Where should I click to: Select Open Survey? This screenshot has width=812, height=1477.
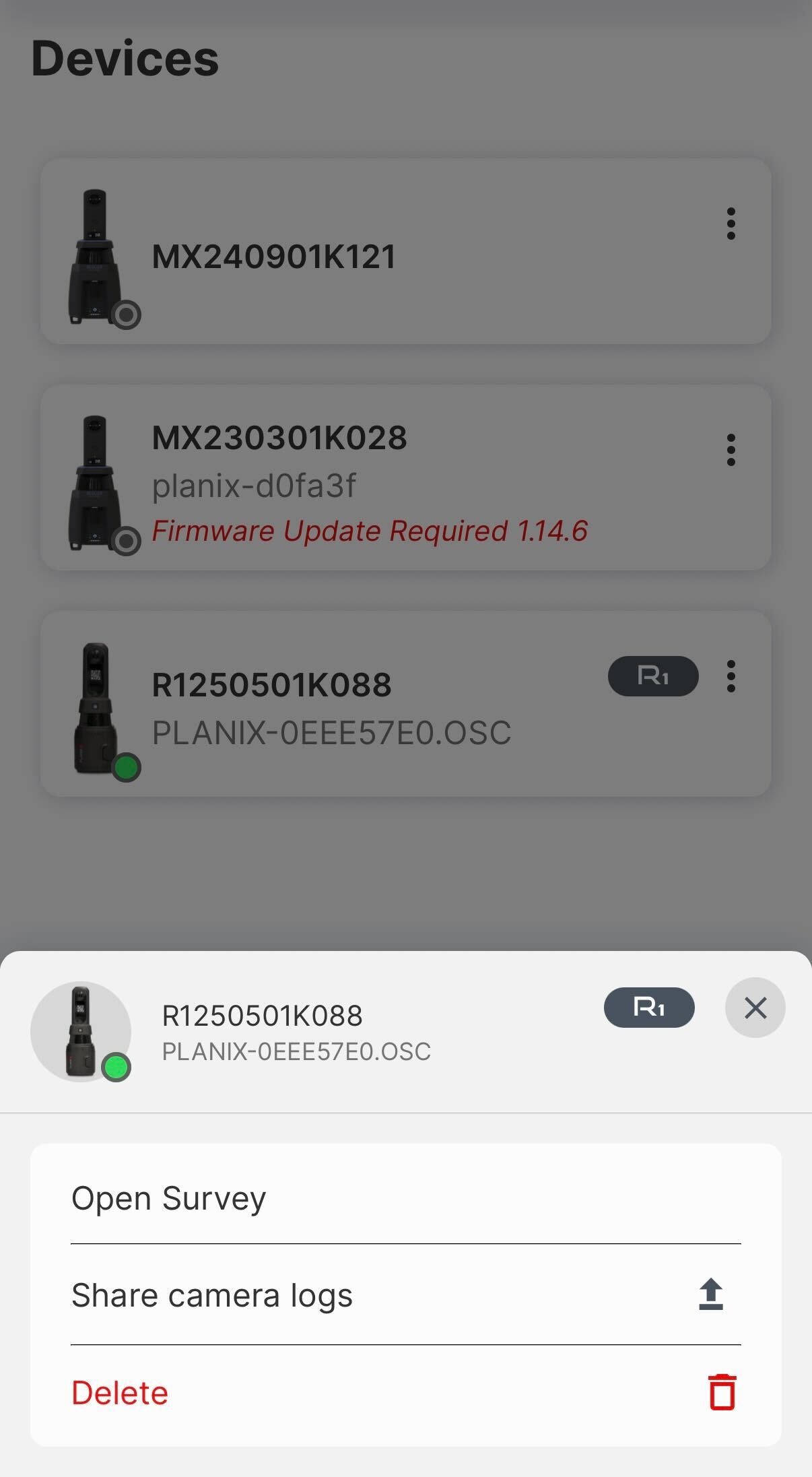tap(405, 1198)
